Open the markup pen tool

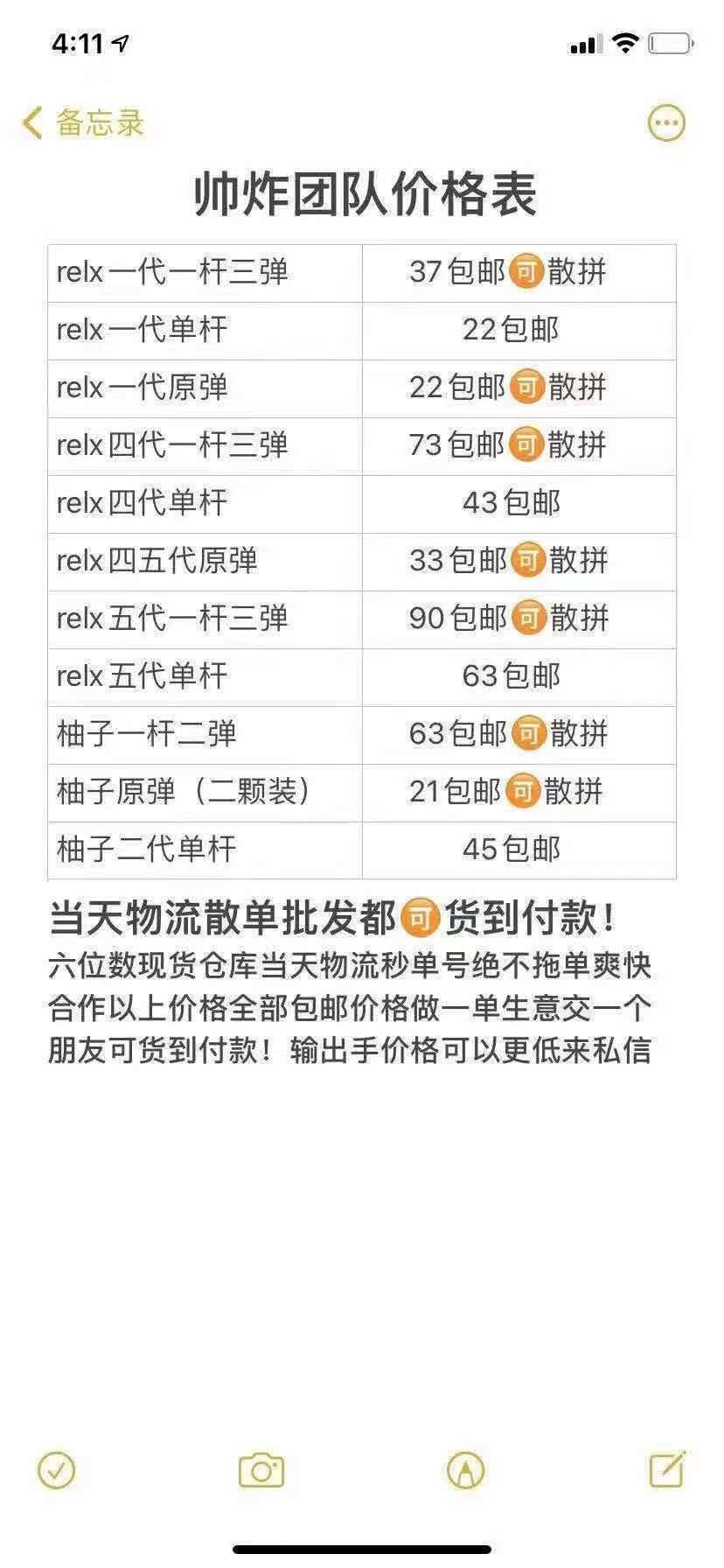pos(465,1471)
